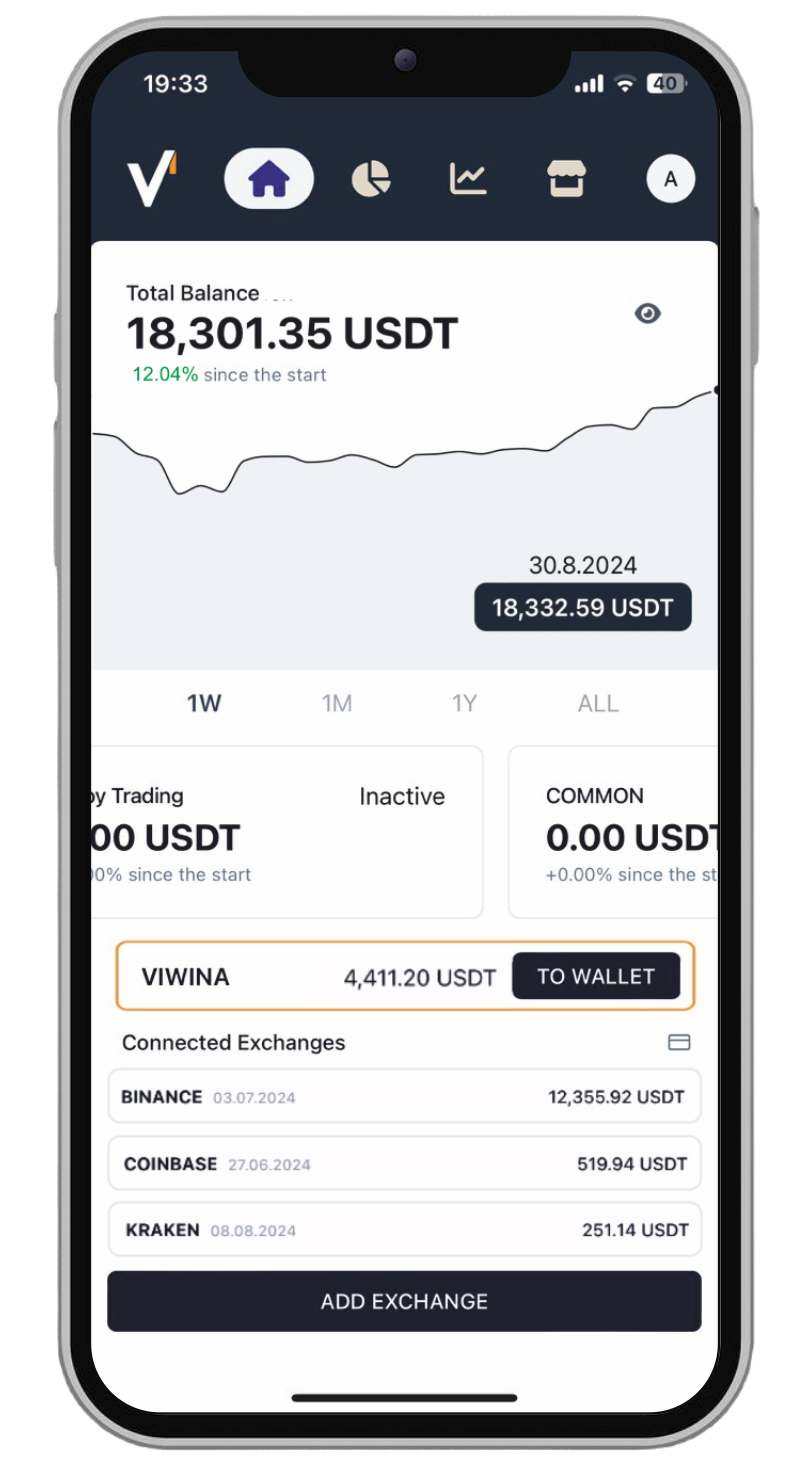798x1482 pixels.
Task: Open the marketplace store tab
Action: click(566, 179)
